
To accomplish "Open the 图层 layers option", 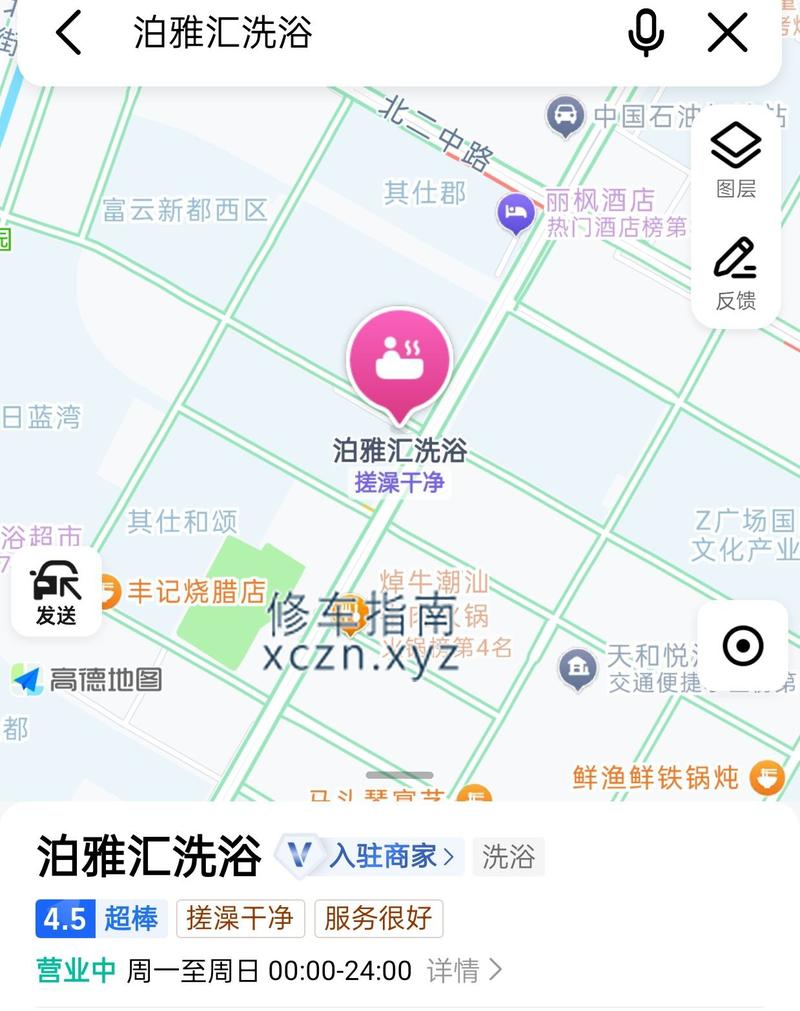I will coord(736,160).
